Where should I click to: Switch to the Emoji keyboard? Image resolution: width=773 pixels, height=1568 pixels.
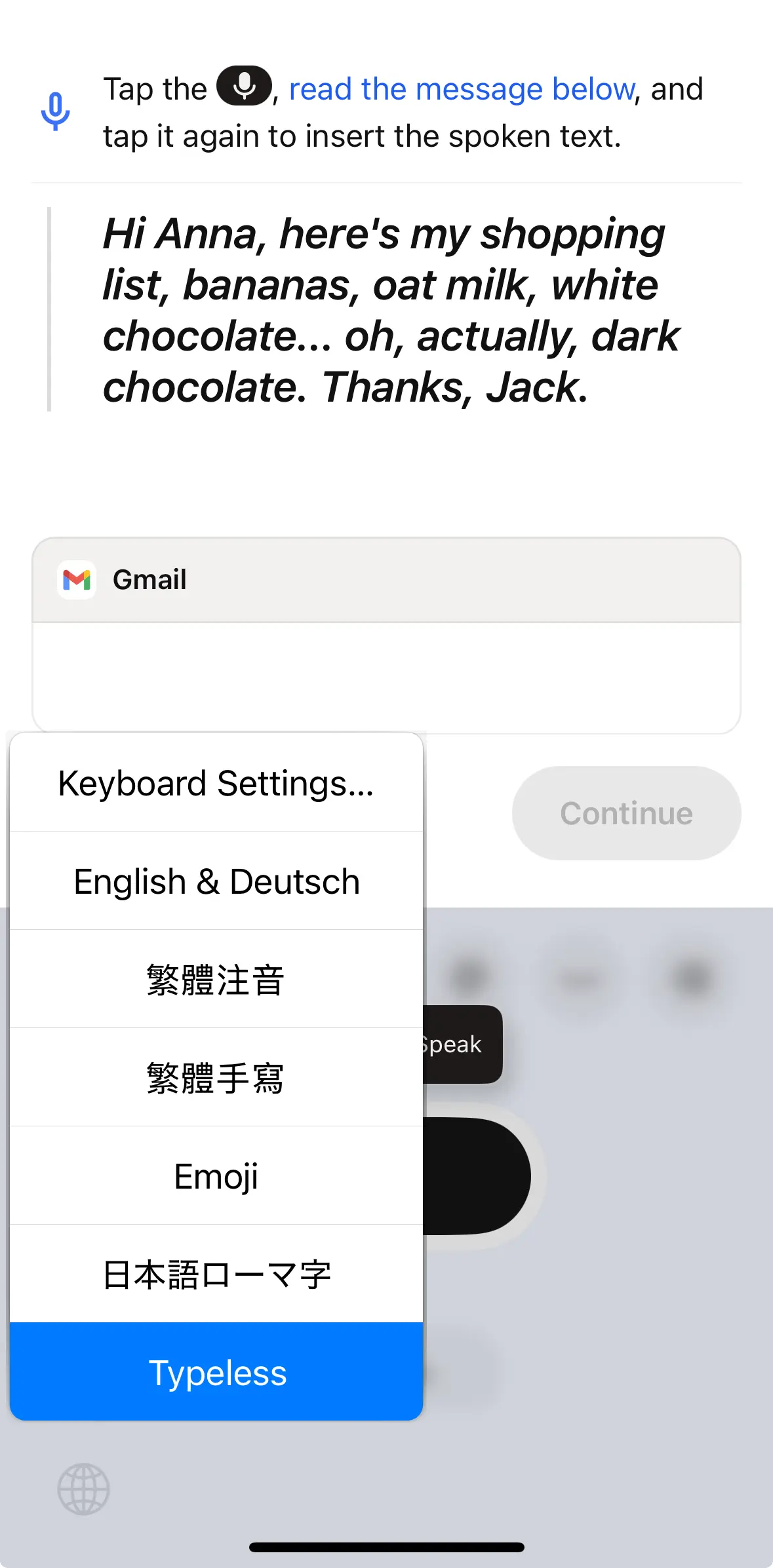pyautogui.click(x=216, y=1176)
